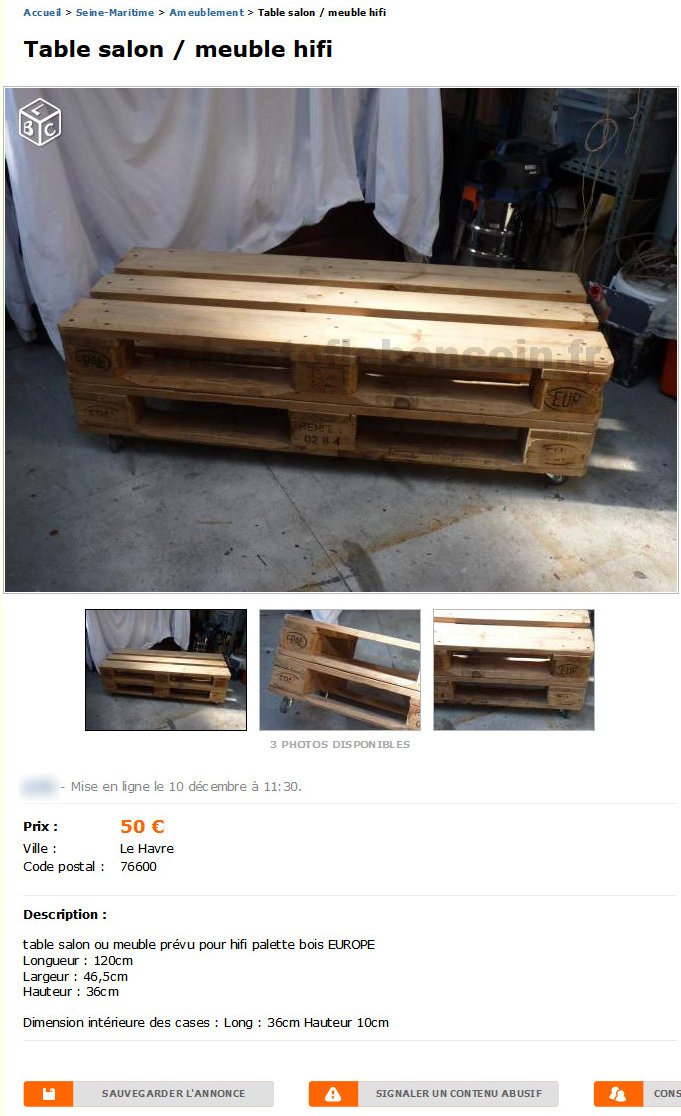This screenshot has height=1116, width=681.
Task: Select the first photo thumbnail
Action: pyautogui.click(x=166, y=669)
